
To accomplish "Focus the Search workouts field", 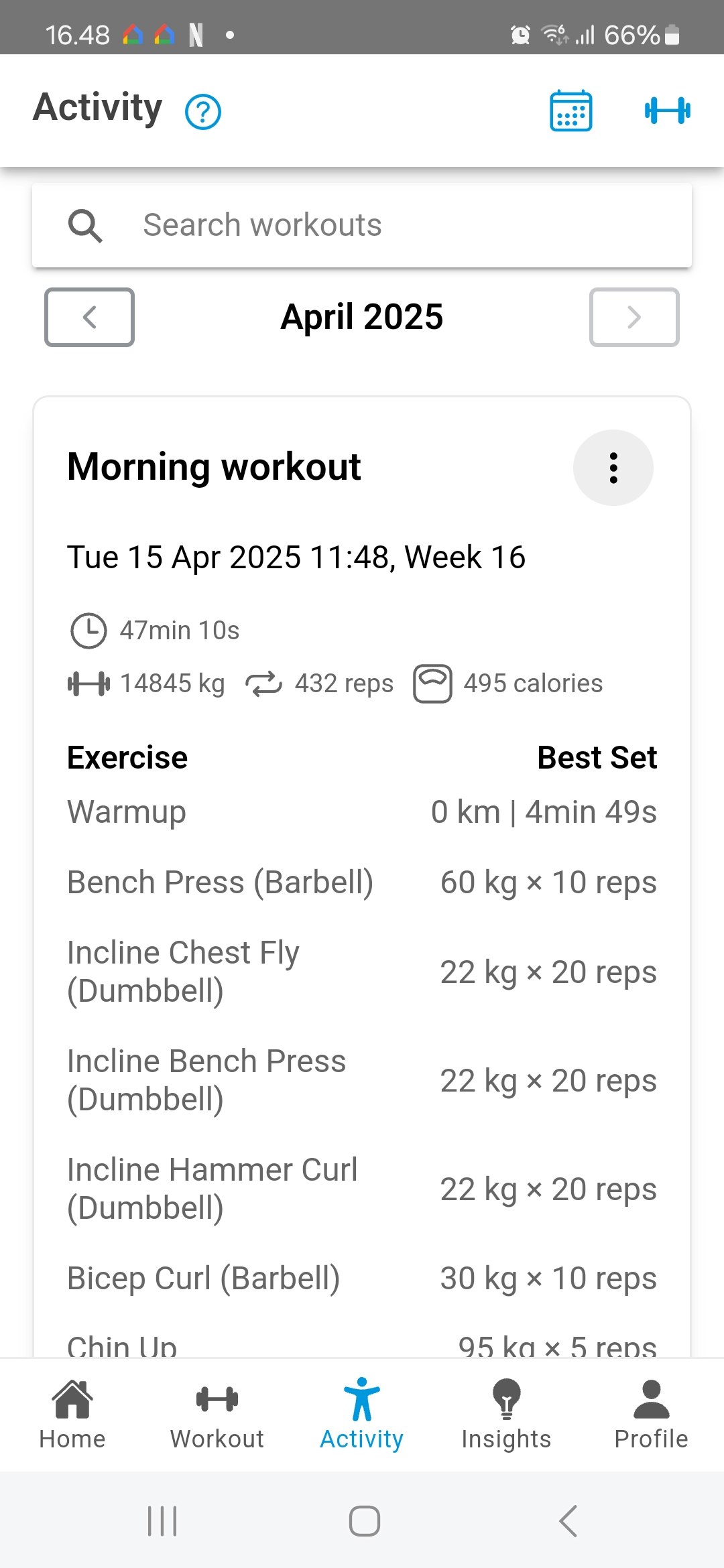I will click(362, 225).
